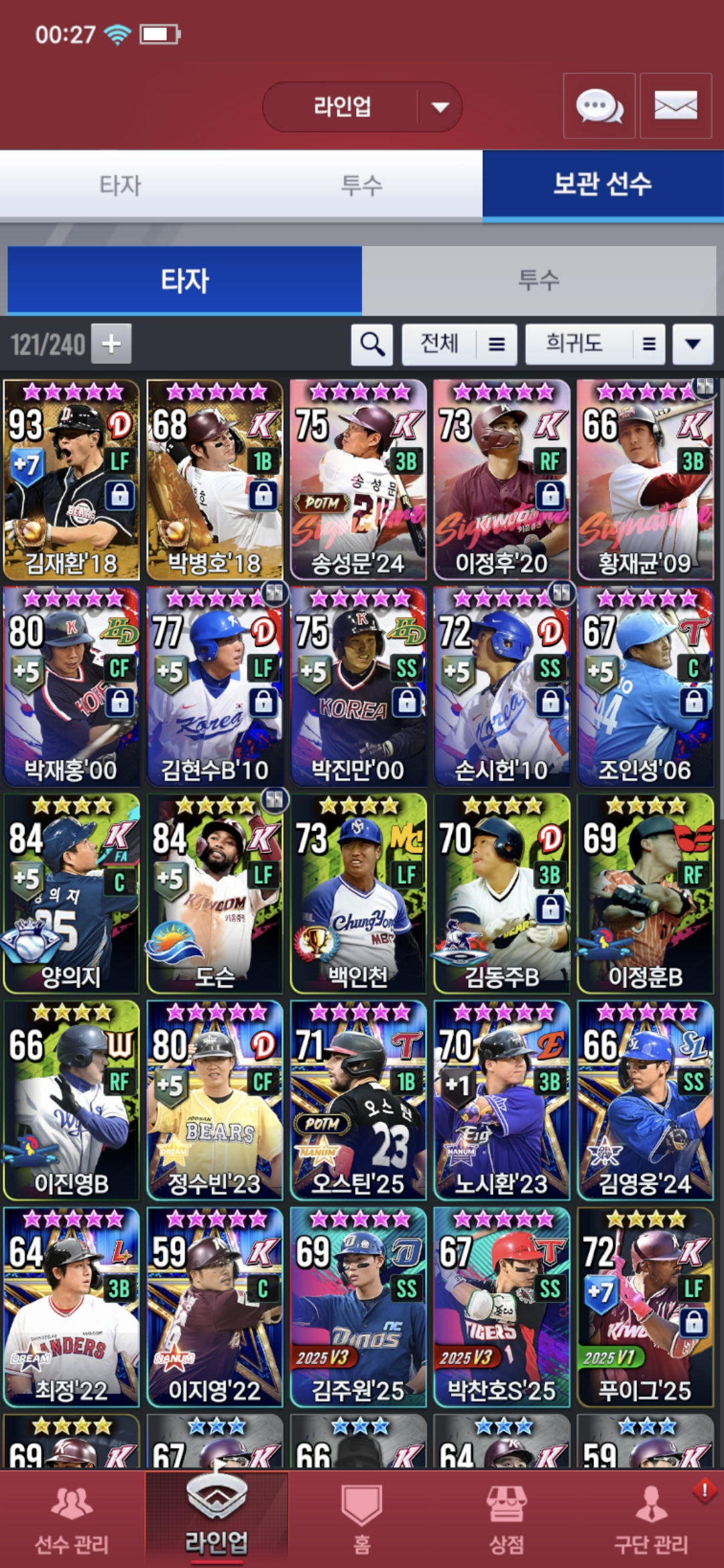Open the 희귀도 sort dropdown
This screenshot has height=1568, width=724.
pyautogui.click(x=595, y=344)
